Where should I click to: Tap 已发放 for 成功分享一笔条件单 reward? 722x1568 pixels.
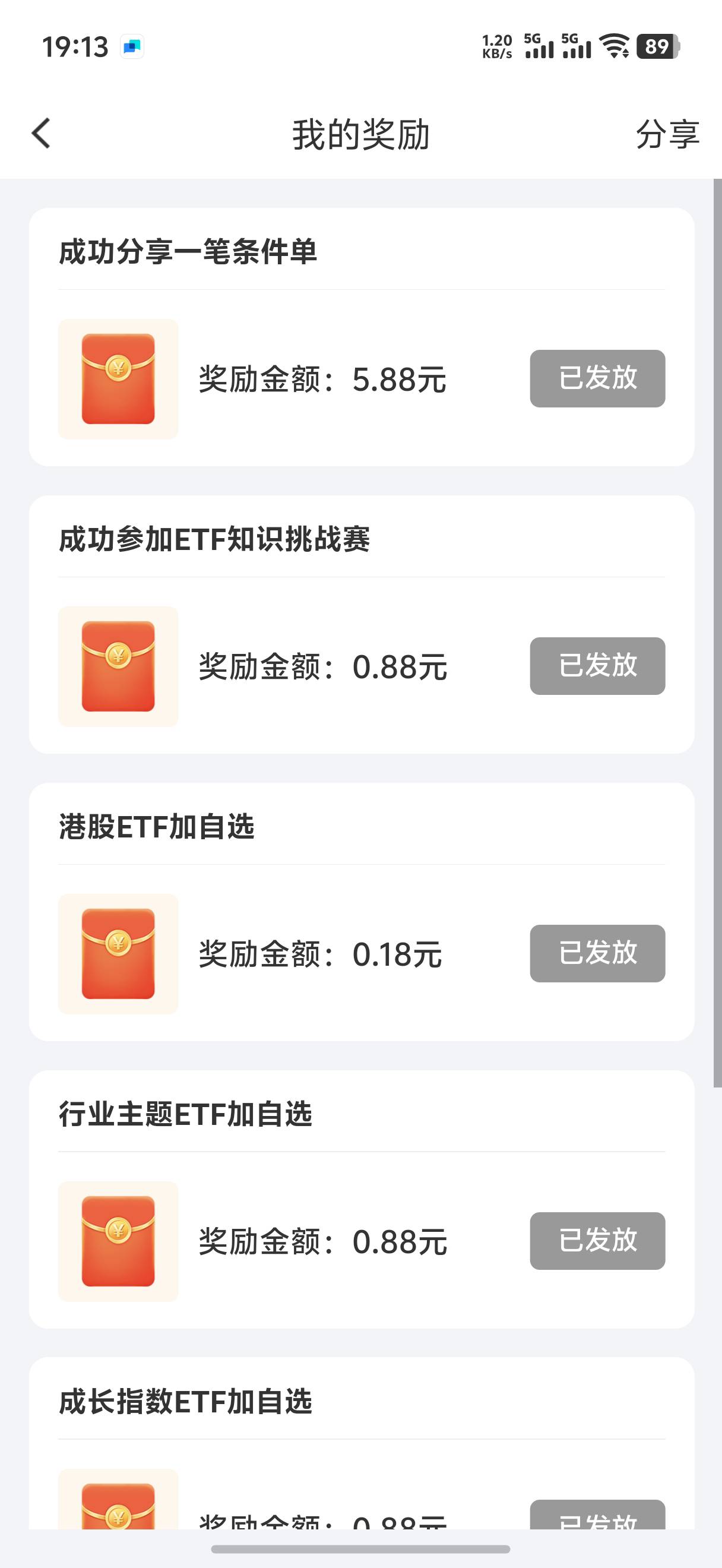(597, 378)
